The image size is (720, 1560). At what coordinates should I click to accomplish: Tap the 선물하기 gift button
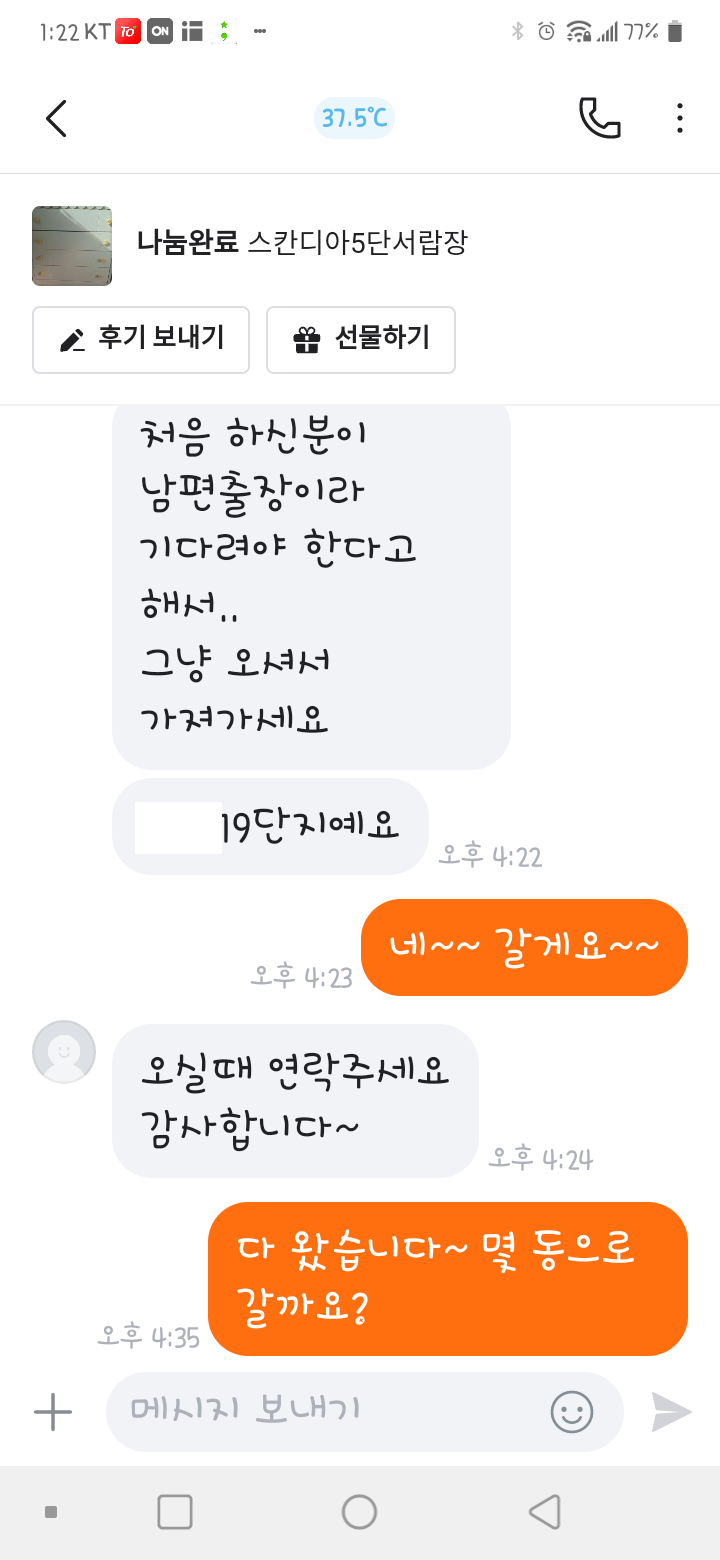click(361, 340)
